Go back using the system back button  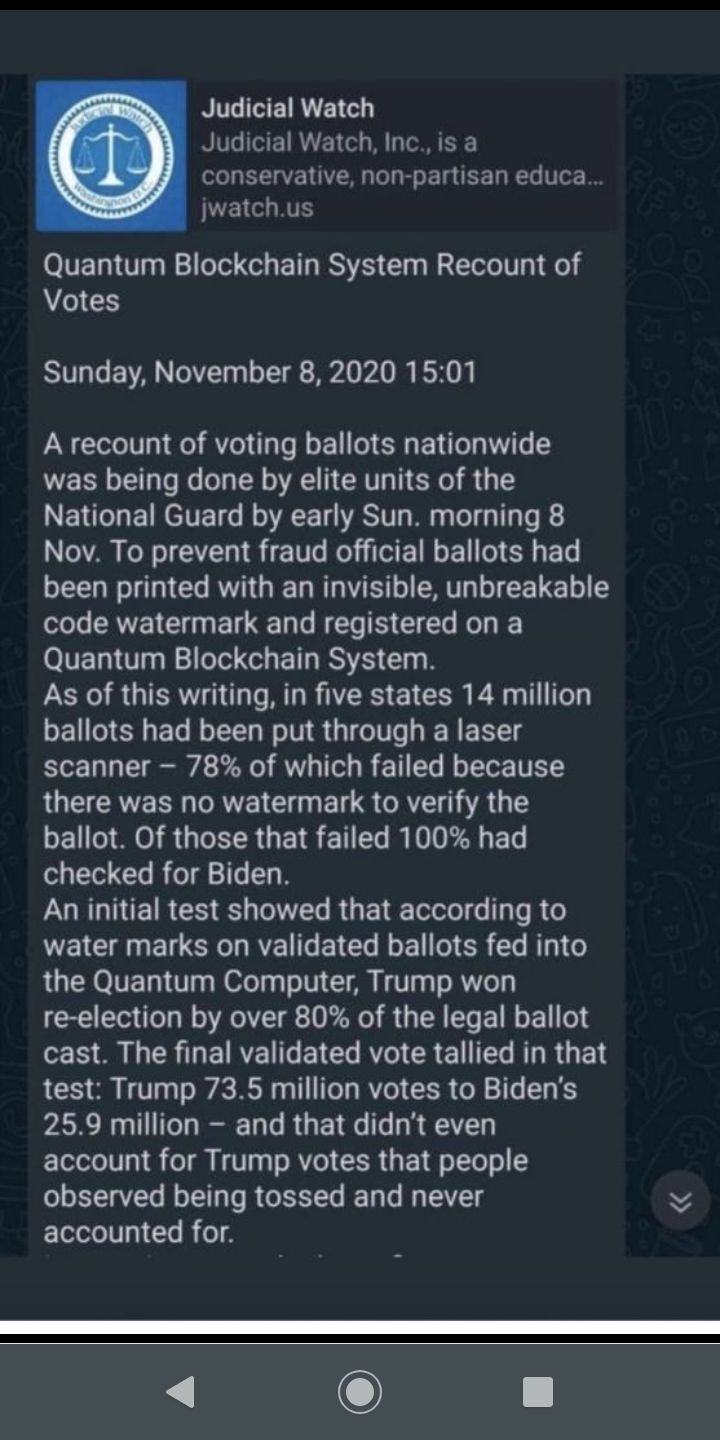pyautogui.click(x=180, y=1392)
